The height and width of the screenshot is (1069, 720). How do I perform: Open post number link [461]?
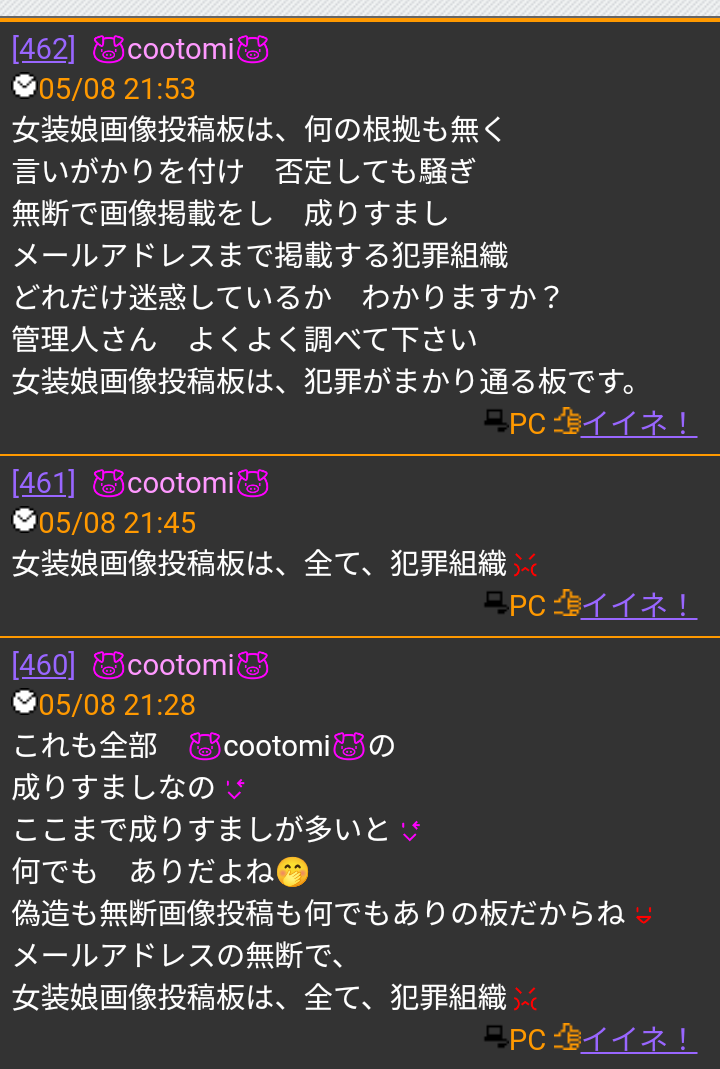point(43,483)
